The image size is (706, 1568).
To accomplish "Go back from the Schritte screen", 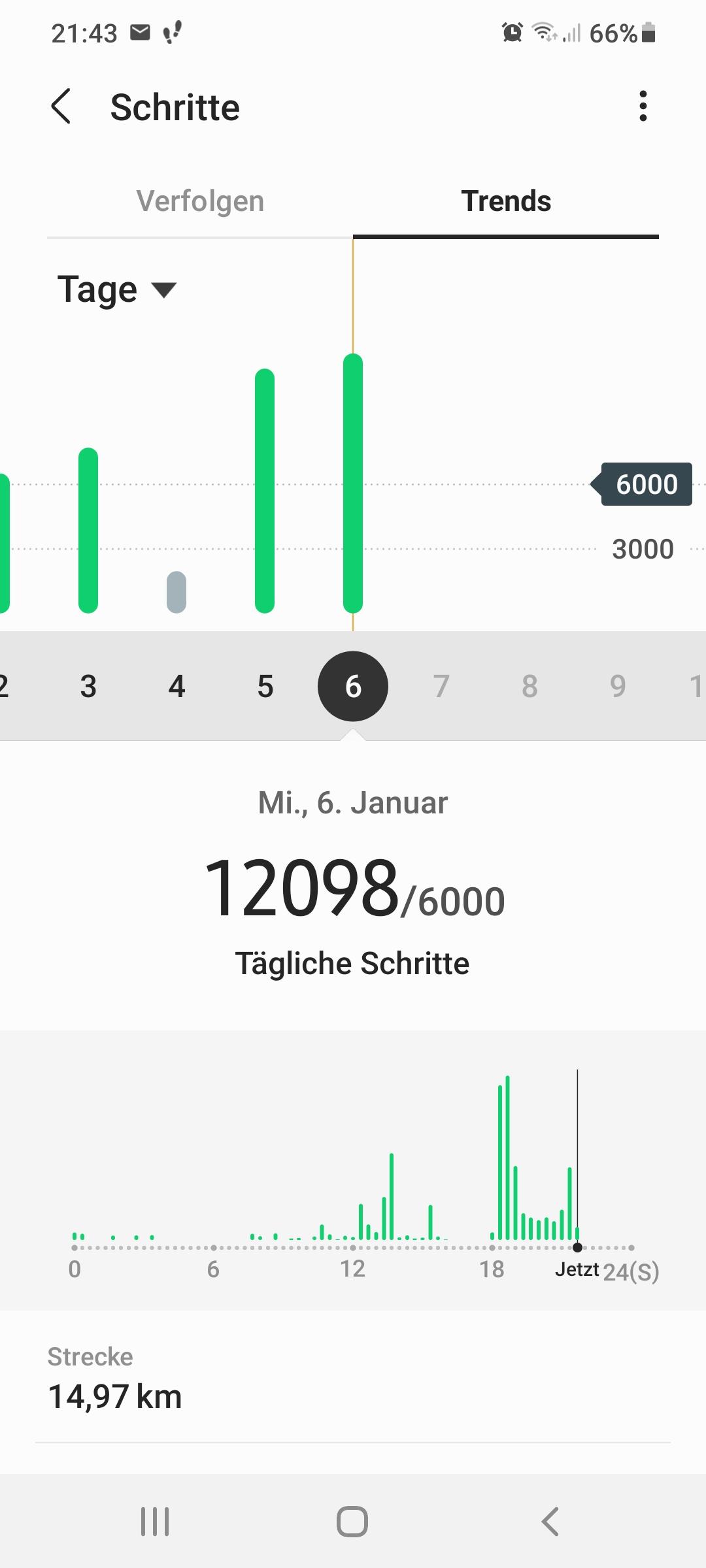I will point(61,106).
